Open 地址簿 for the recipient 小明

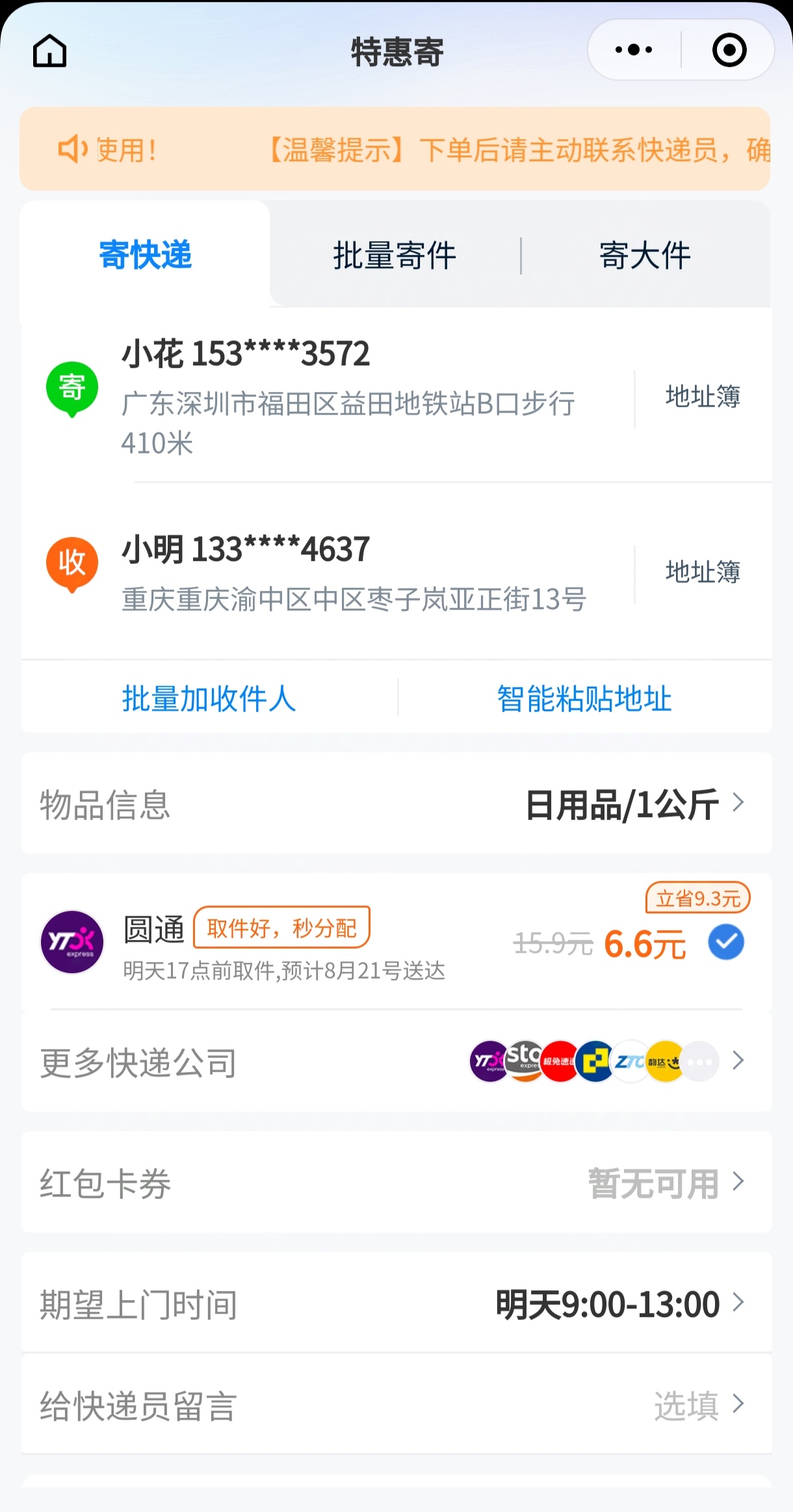703,572
